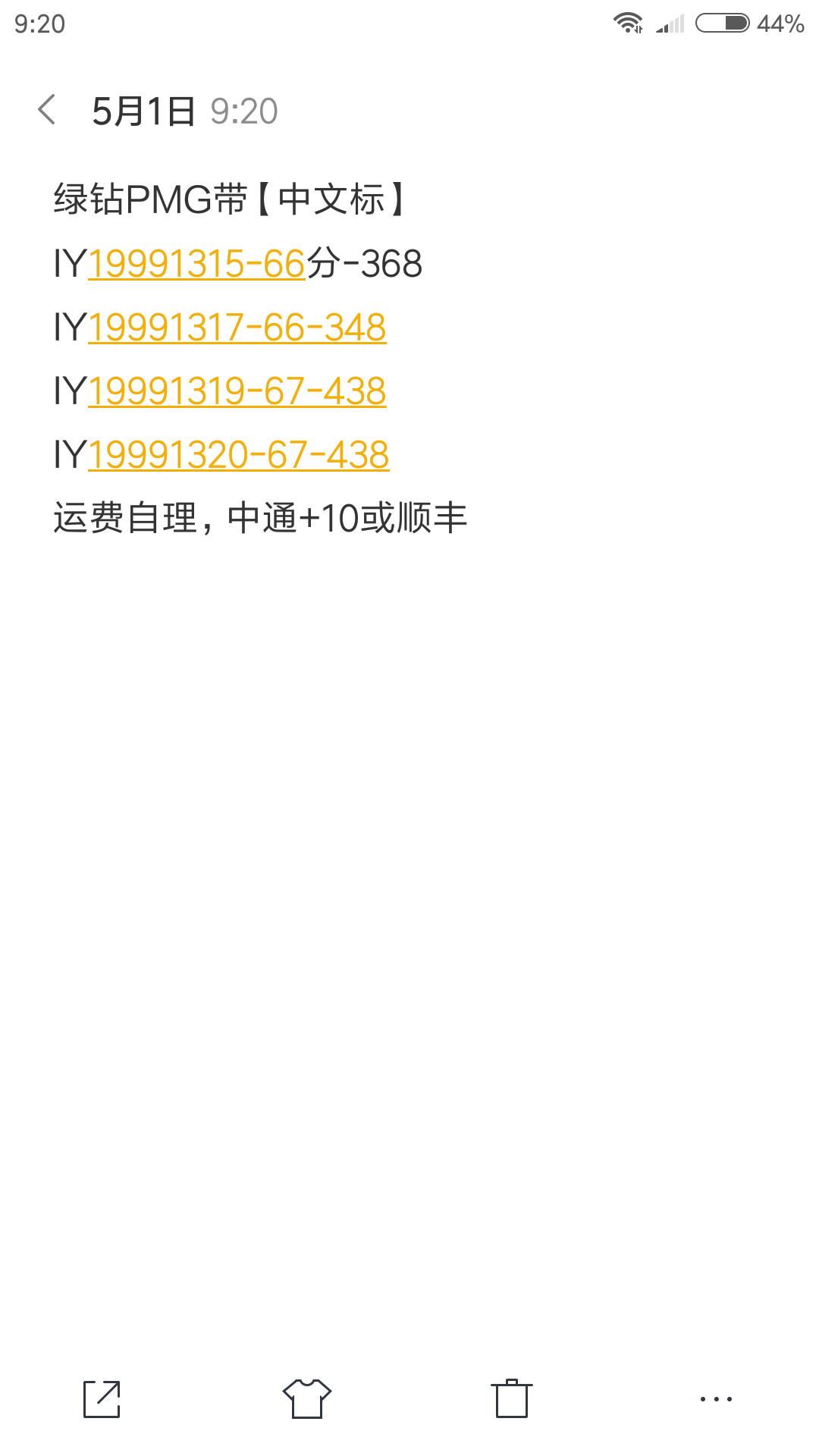Viewport: 819px width, 1456px height.
Task: Tap the link 19991319-67-438
Action: point(237,392)
